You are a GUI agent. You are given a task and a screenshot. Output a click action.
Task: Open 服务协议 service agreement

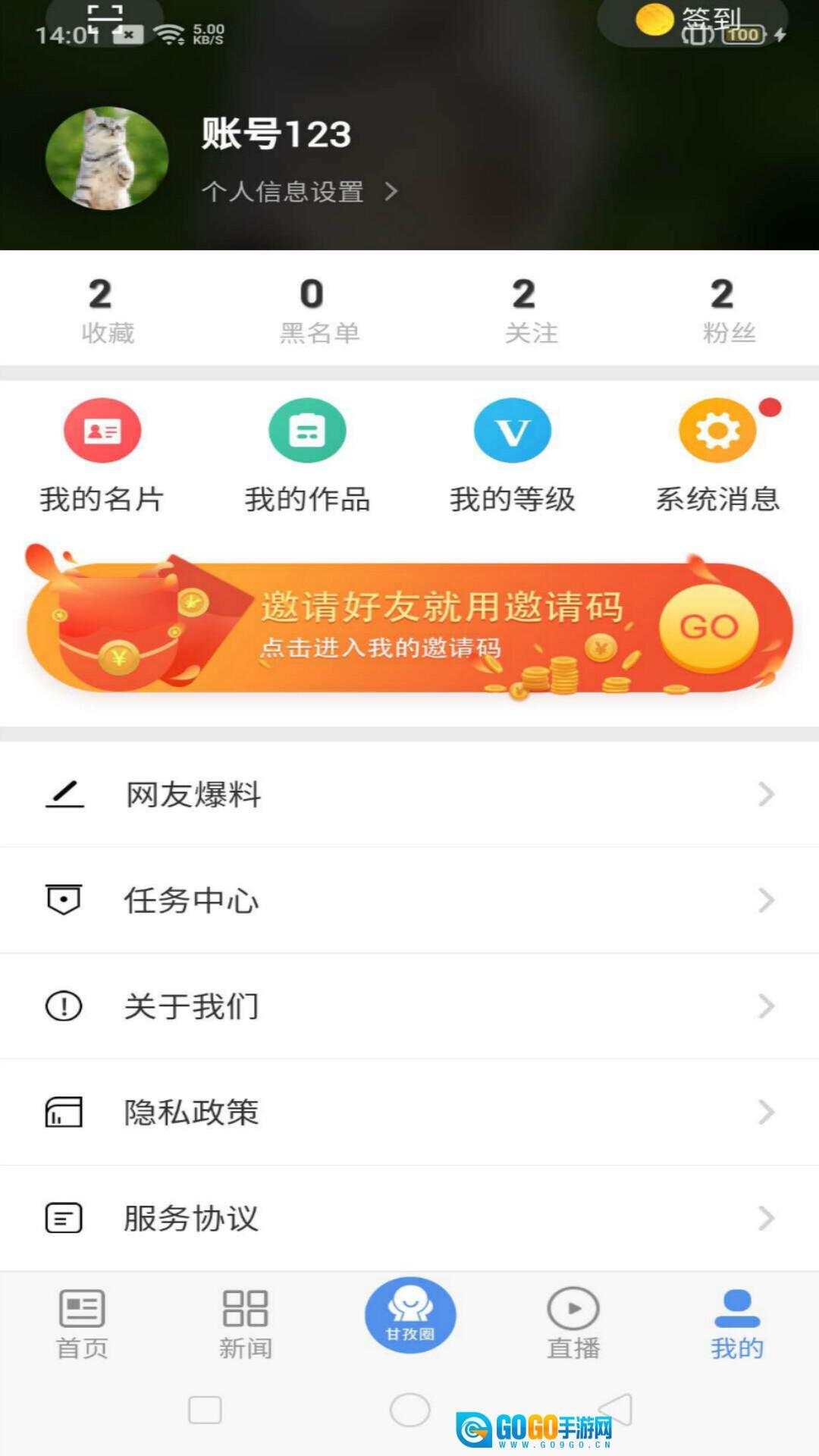409,1219
